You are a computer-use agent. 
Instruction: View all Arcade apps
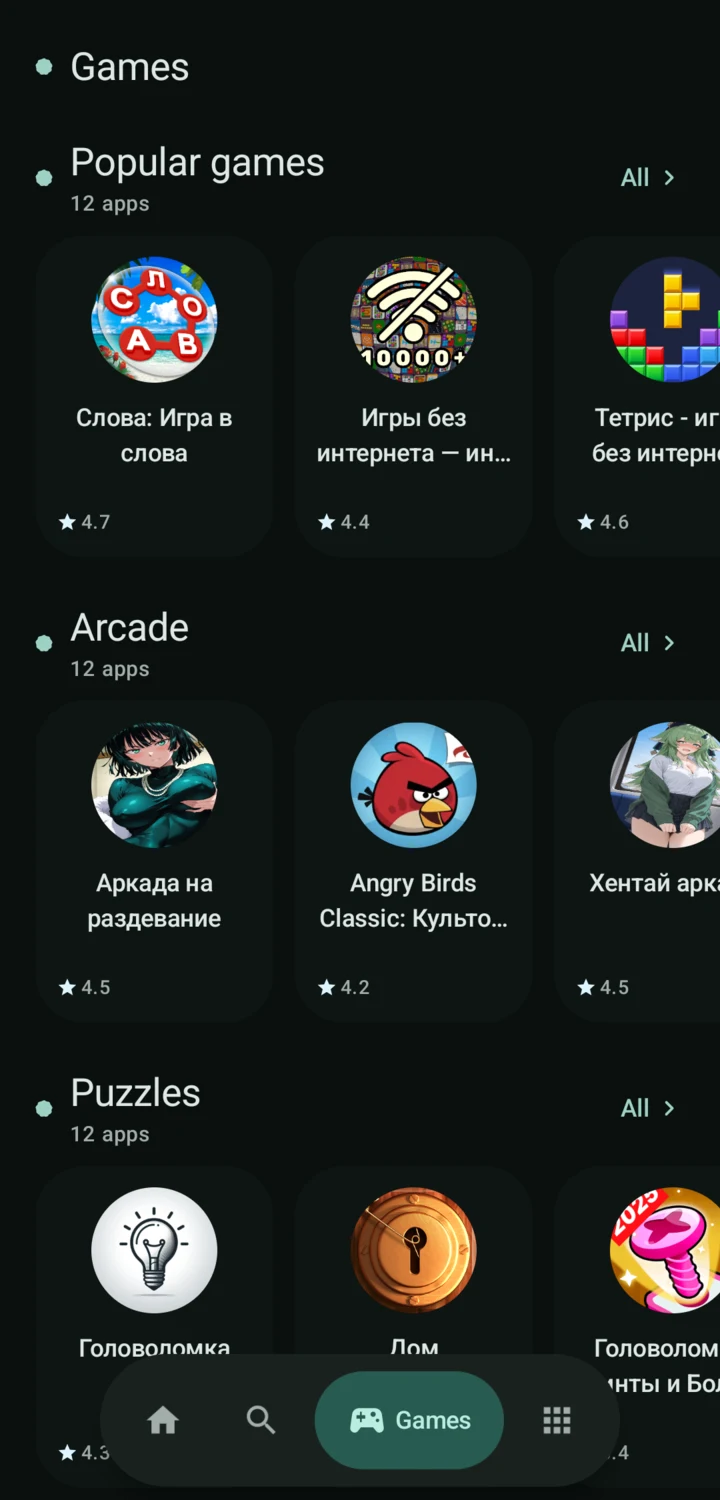tap(648, 642)
